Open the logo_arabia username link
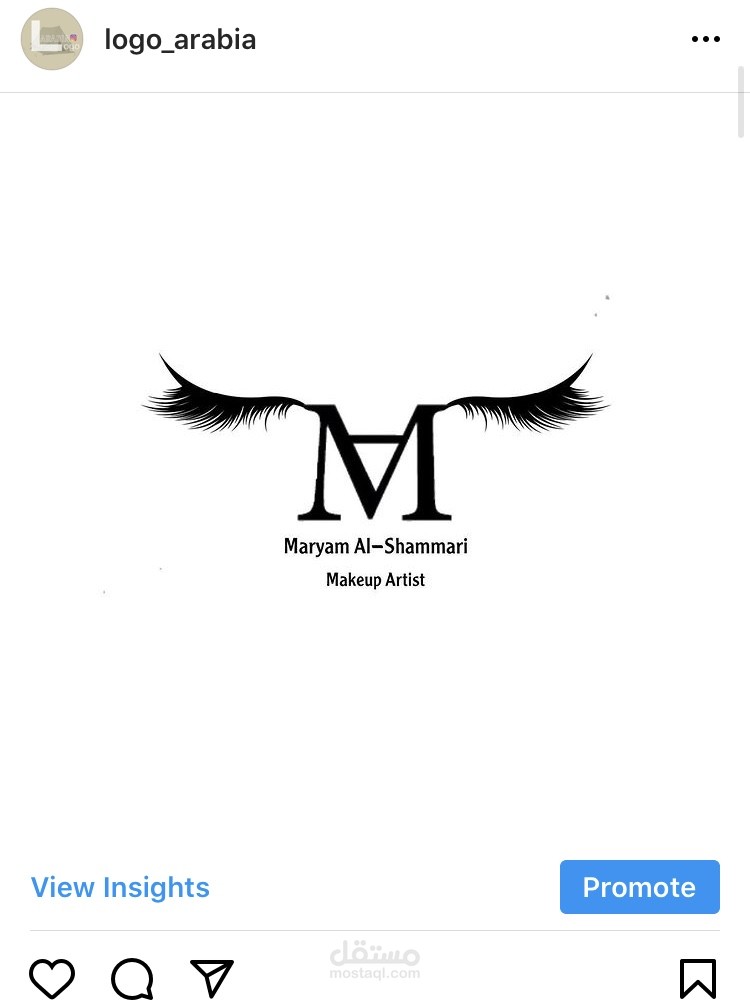 (180, 40)
